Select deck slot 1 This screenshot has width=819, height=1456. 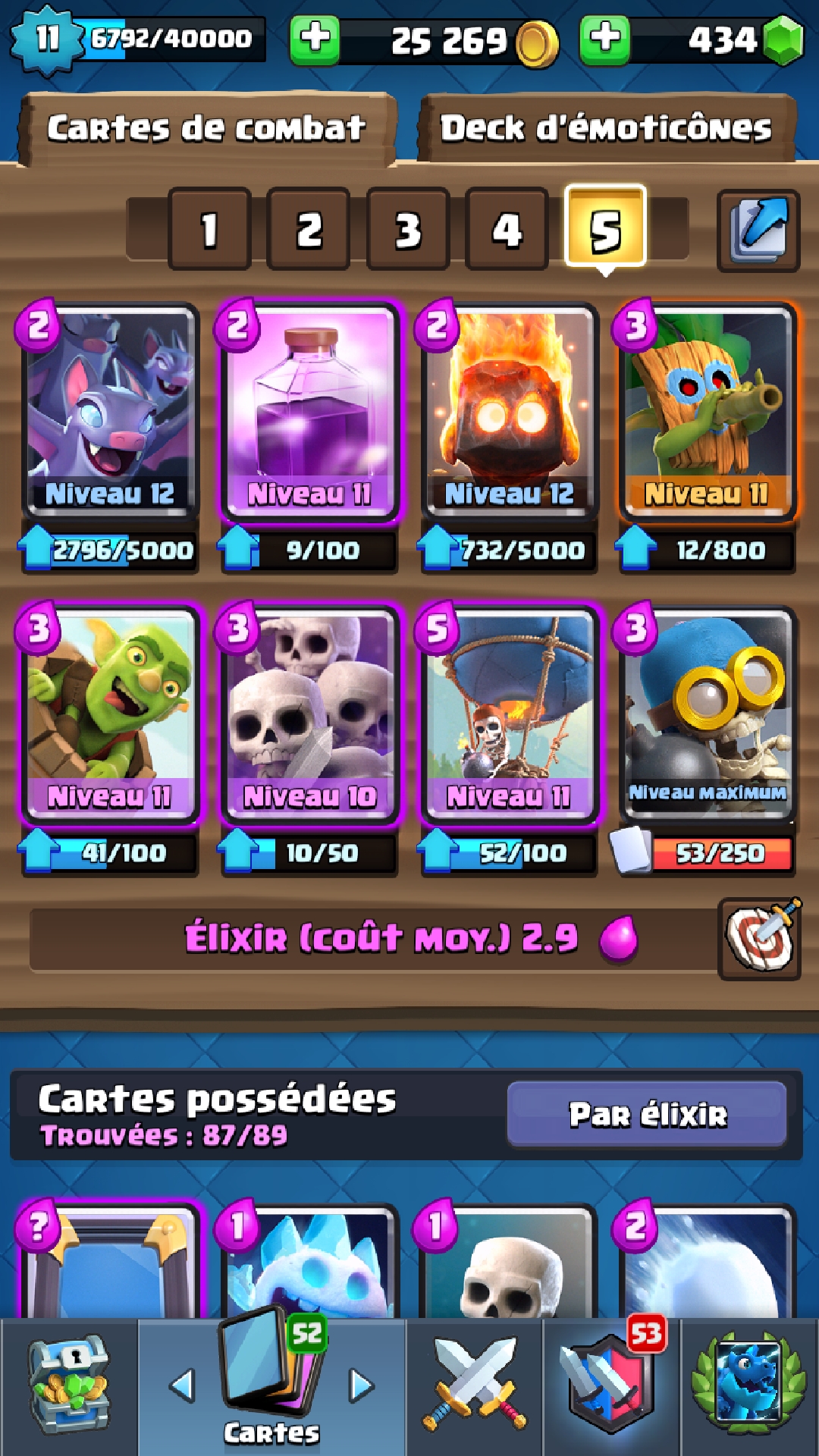point(209,229)
